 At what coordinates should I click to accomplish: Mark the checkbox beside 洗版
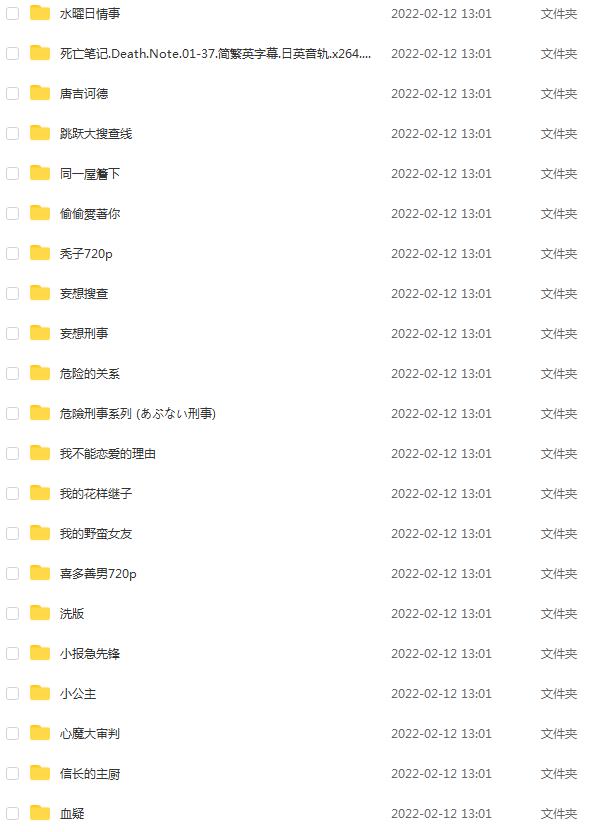13,614
